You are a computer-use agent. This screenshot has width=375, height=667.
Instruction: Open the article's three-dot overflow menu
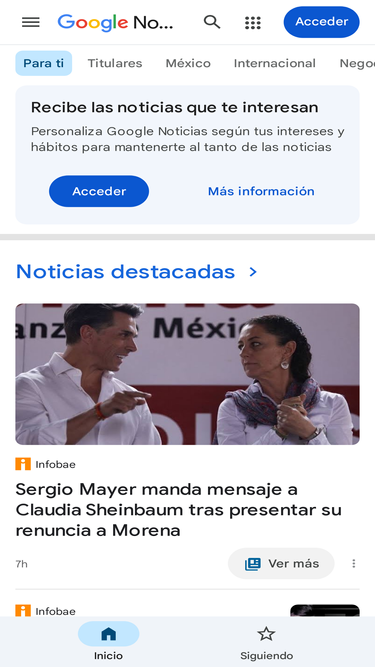click(x=354, y=564)
